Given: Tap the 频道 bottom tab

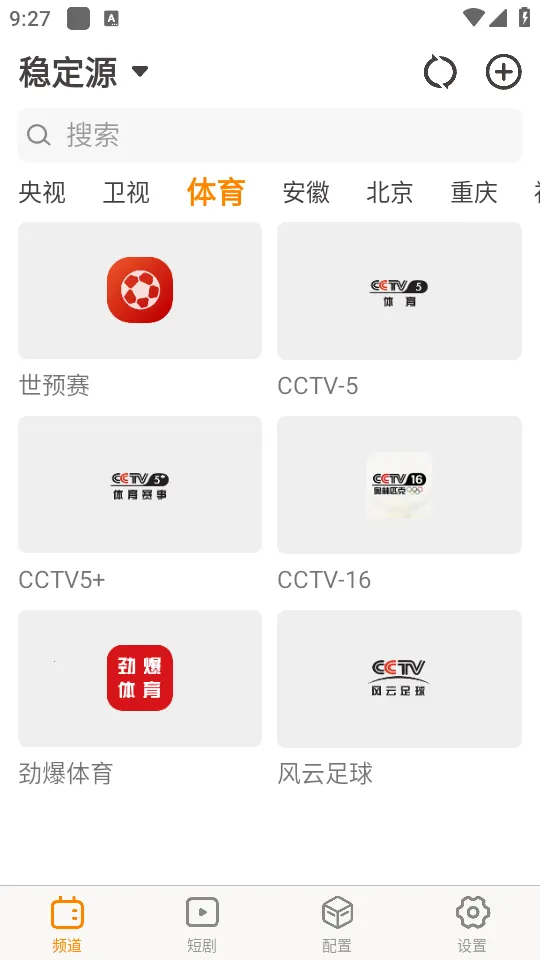Looking at the screenshot, I should click(x=67, y=923).
